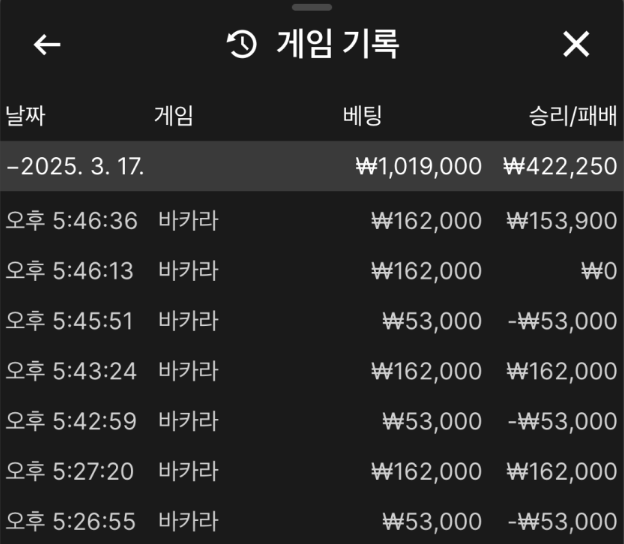The height and width of the screenshot is (544, 624).
Task: Go back using the arrow icon
Action: (x=47, y=45)
